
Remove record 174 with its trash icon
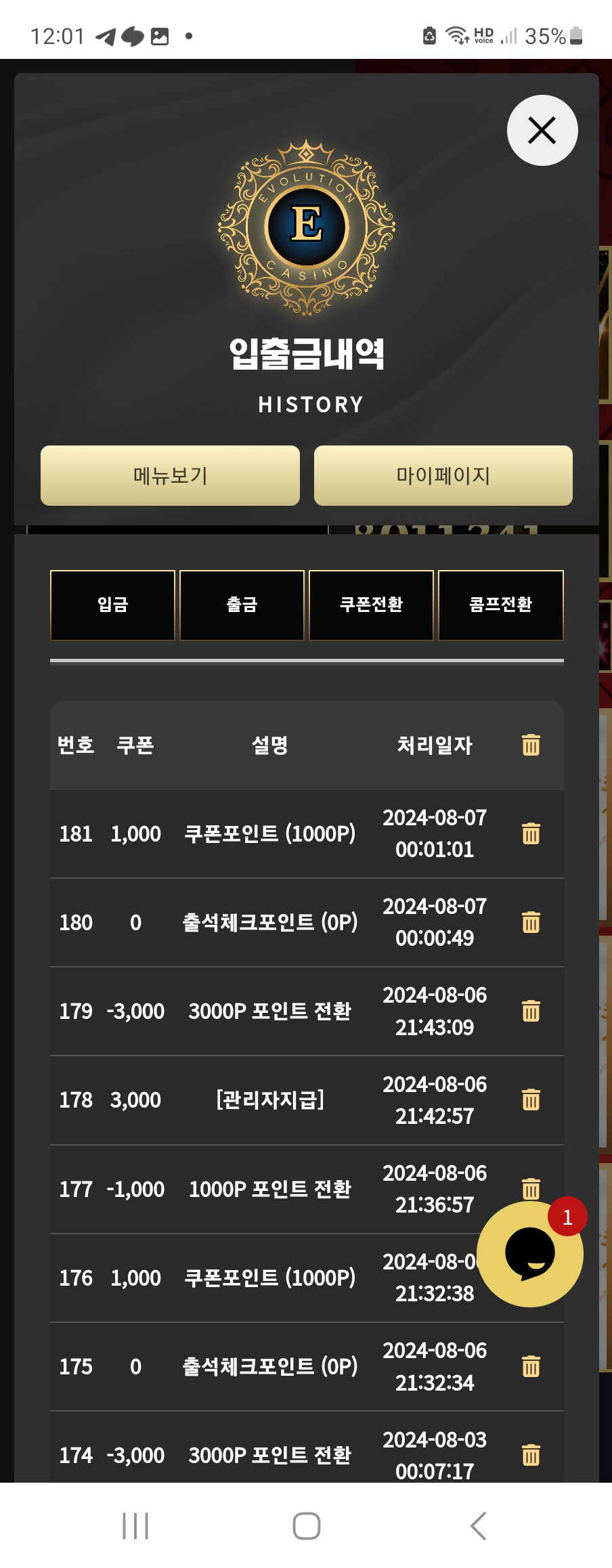tap(531, 1455)
